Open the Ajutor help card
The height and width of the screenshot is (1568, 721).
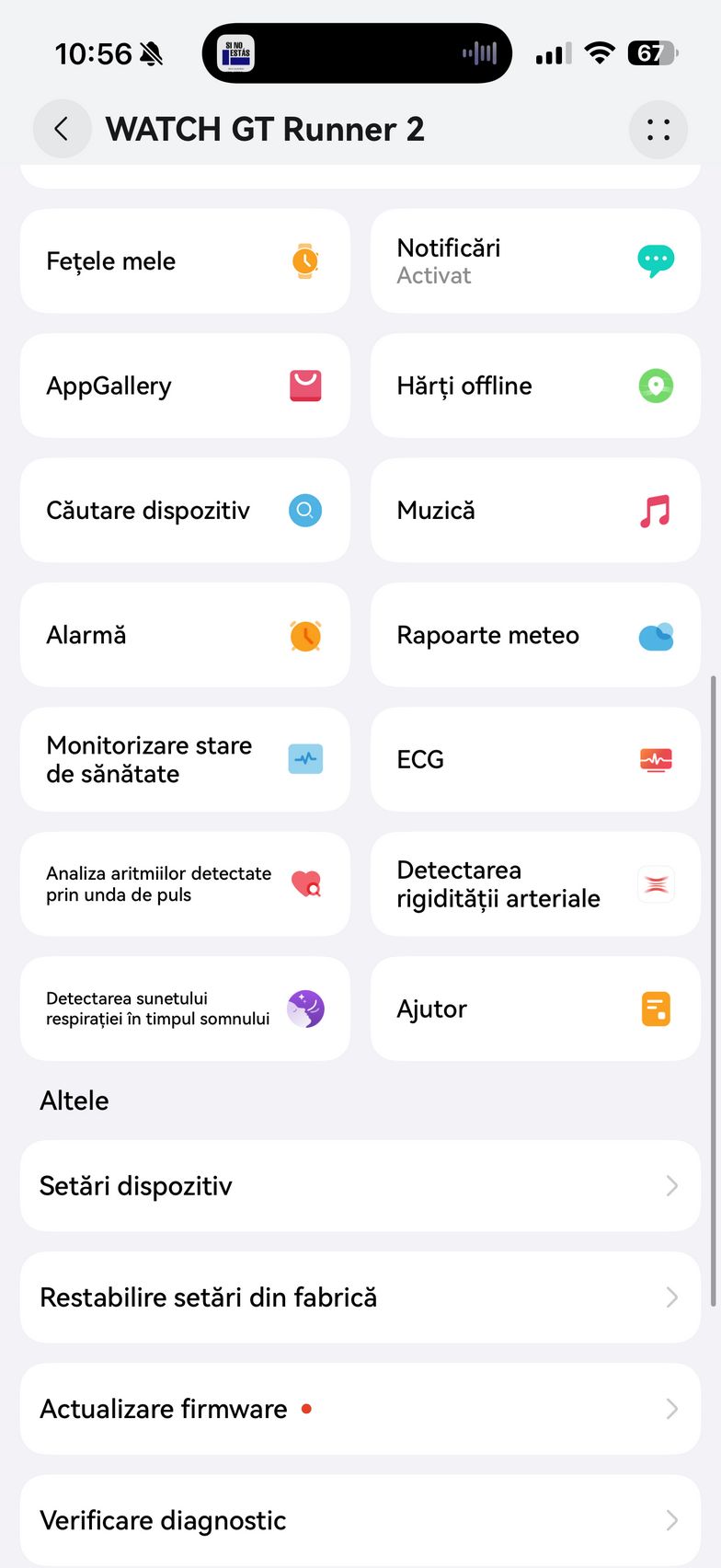[x=535, y=1009]
